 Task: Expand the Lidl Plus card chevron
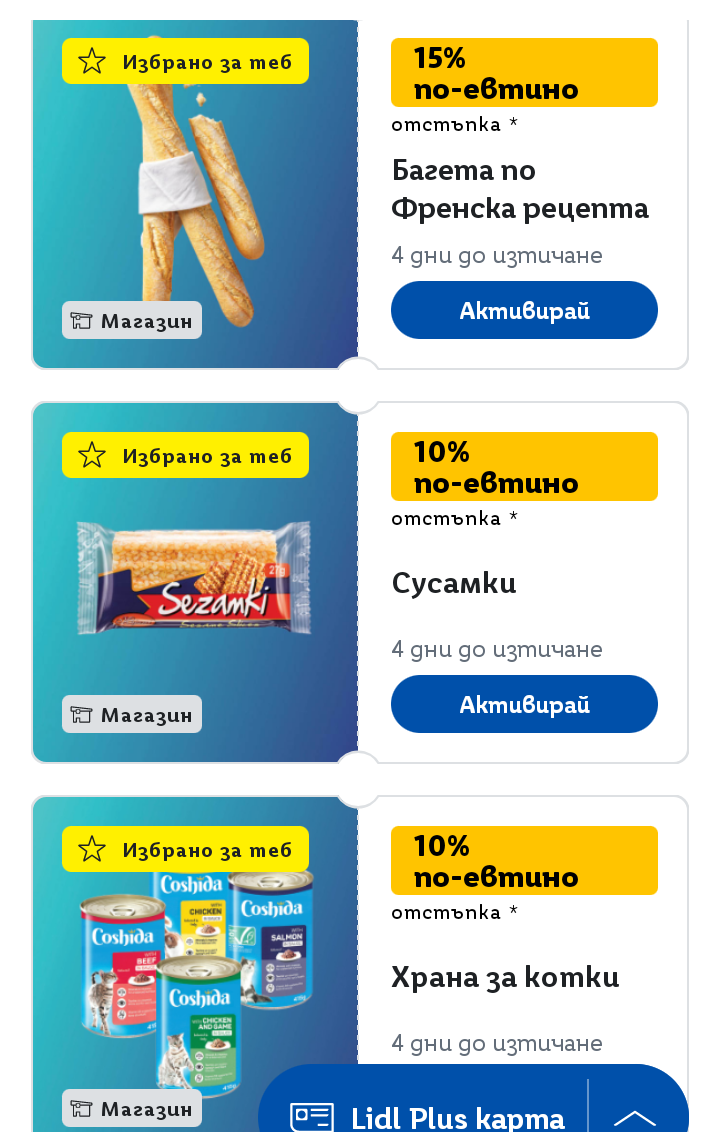pyautogui.click(x=635, y=1115)
